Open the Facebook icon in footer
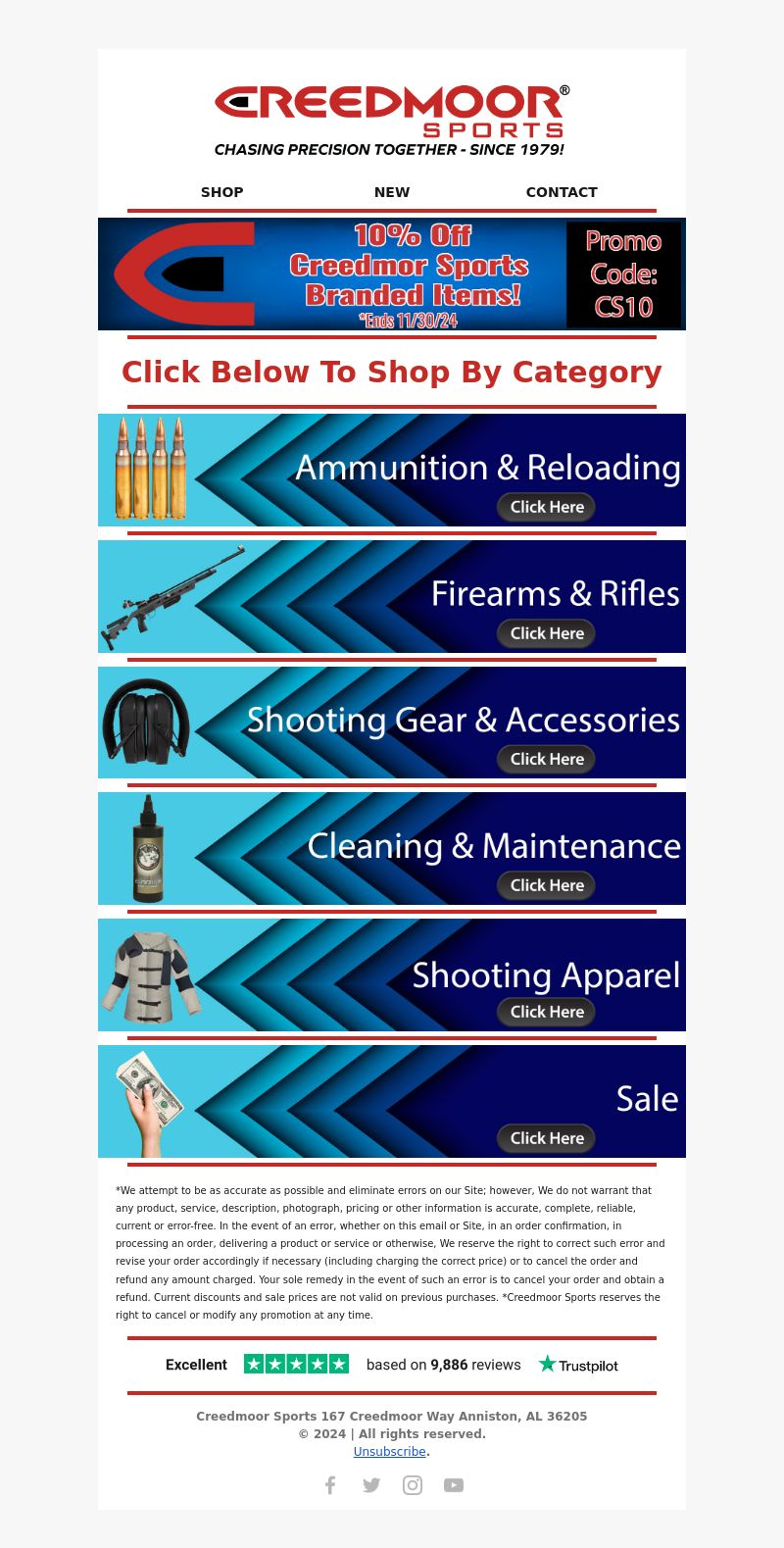Screen dimensions: 784x1548 click(330, 1485)
